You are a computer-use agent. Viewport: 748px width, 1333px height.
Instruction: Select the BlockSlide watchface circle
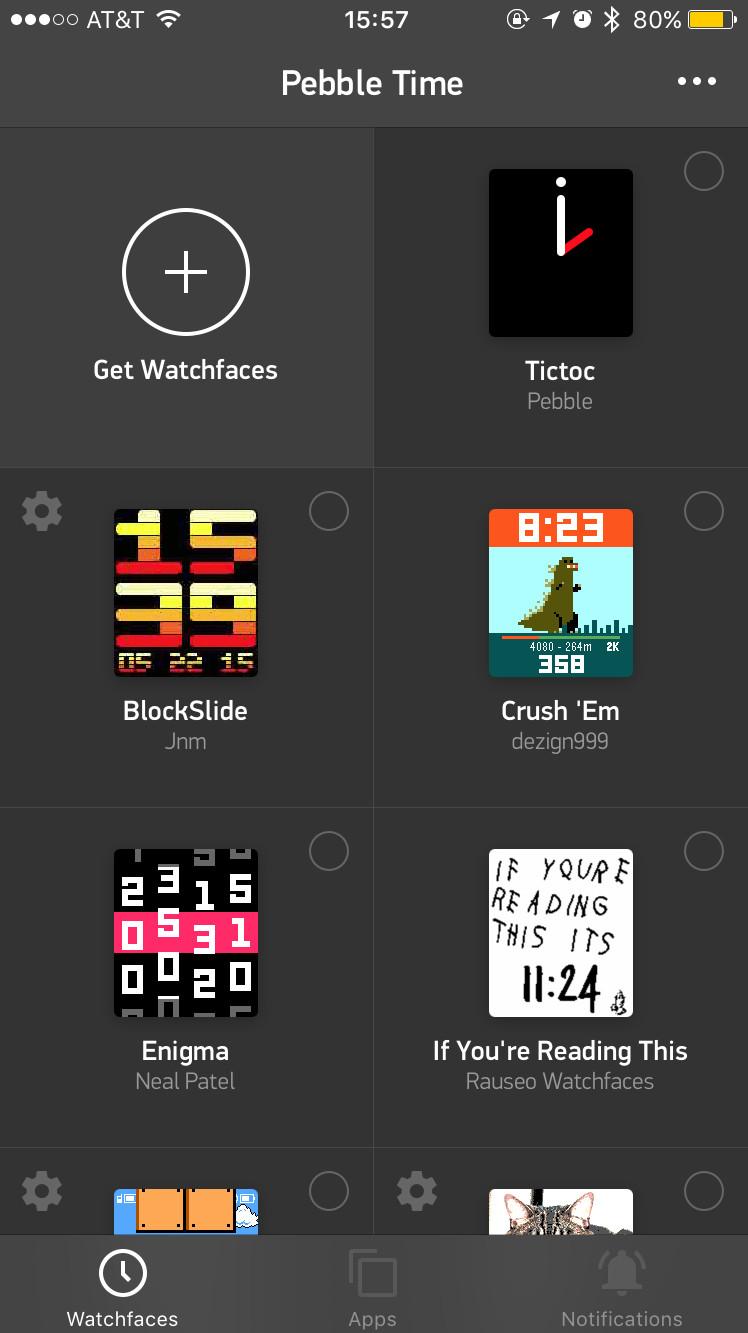coord(329,511)
